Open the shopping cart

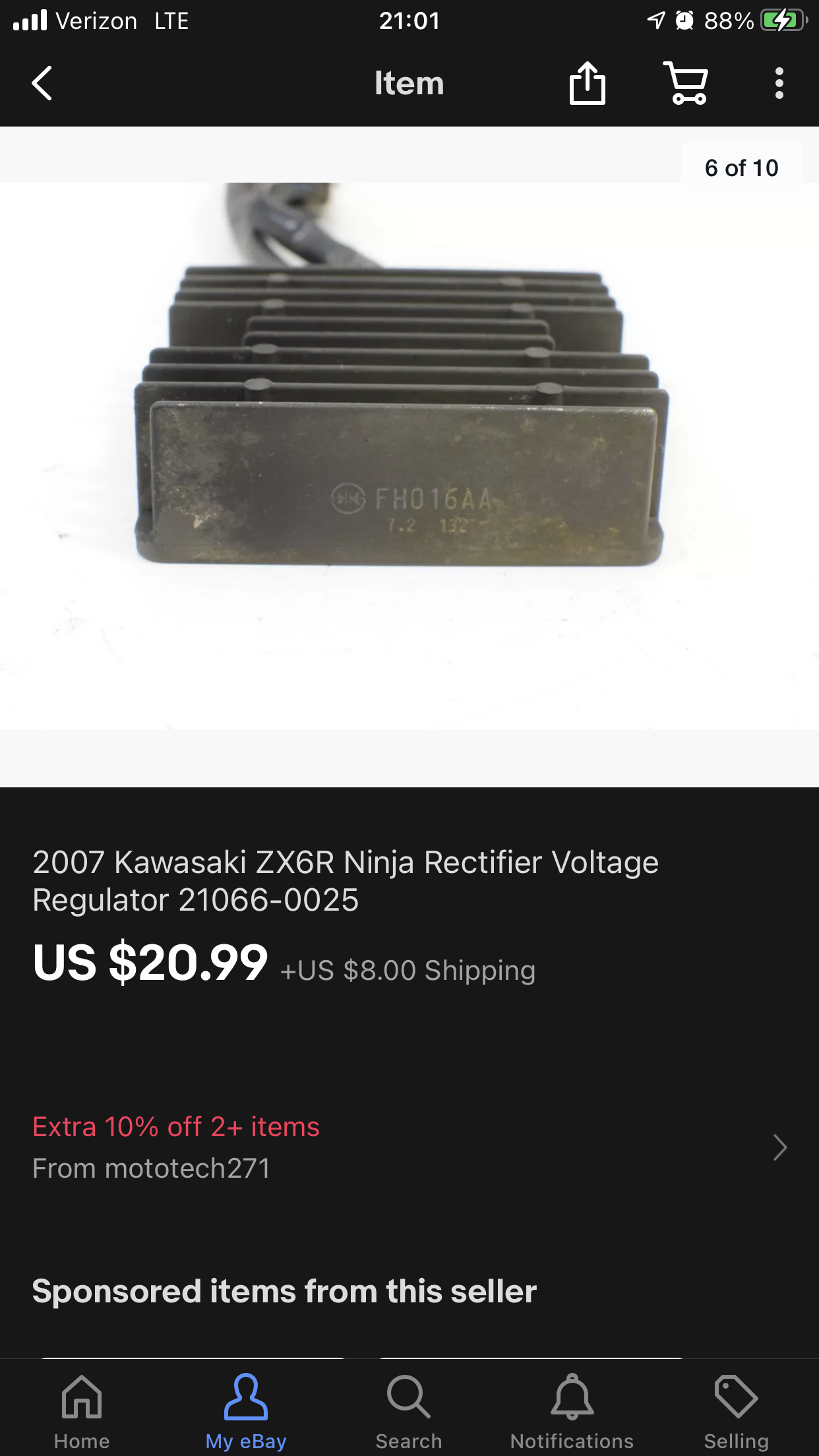pyautogui.click(x=686, y=83)
